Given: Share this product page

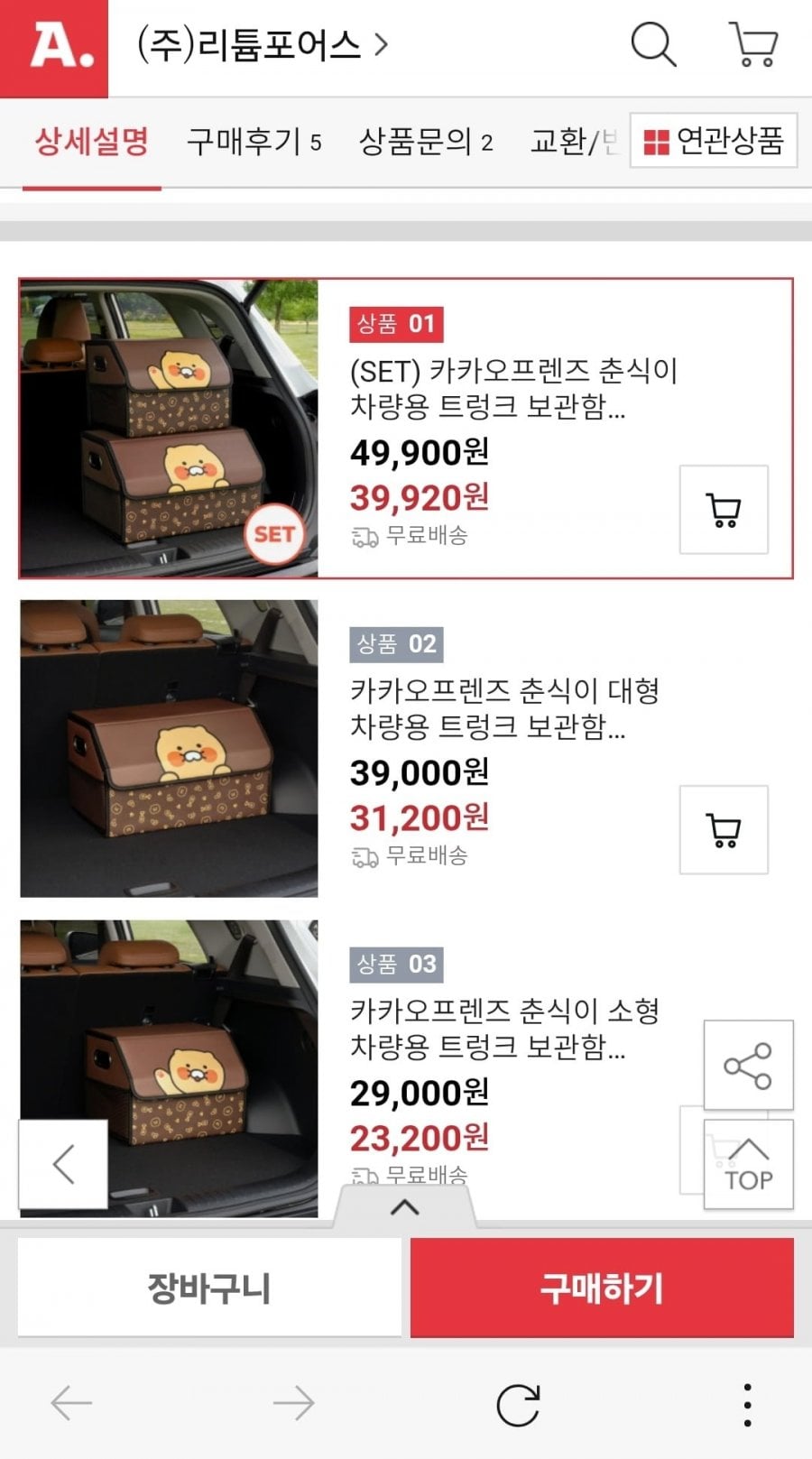Looking at the screenshot, I should tap(748, 1066).
